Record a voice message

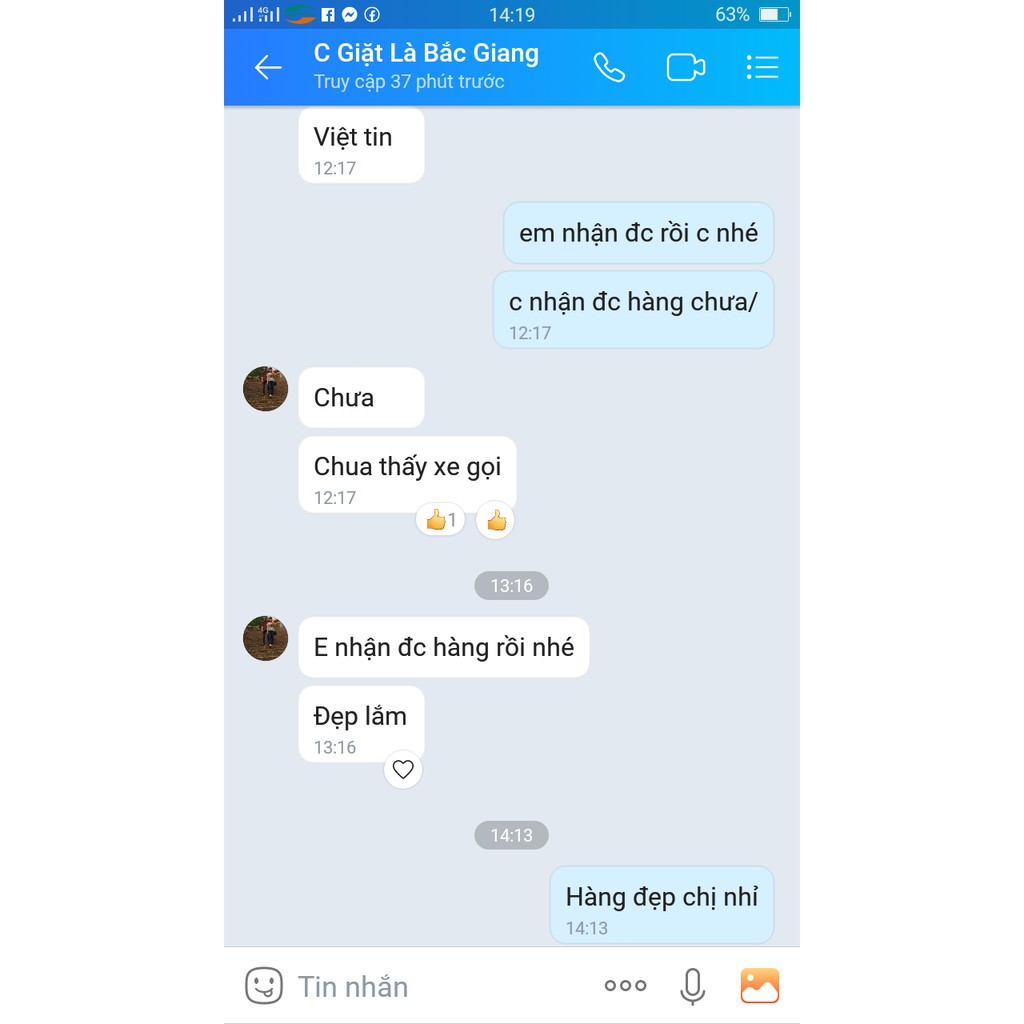692,986
